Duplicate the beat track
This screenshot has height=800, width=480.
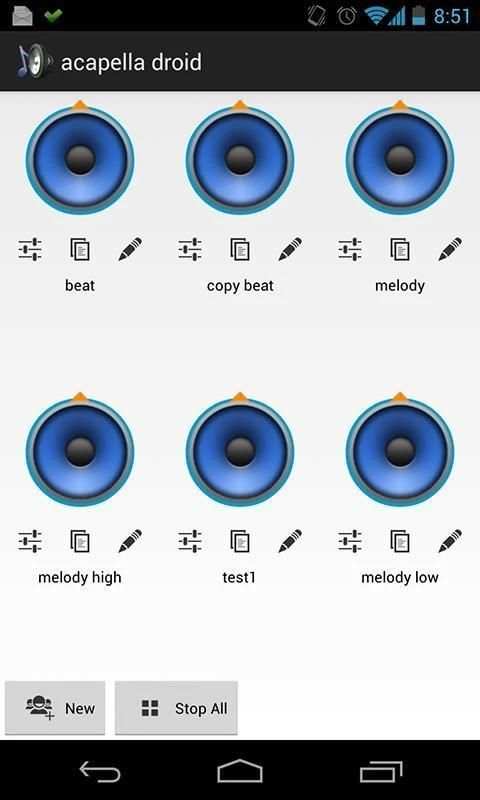[x=80, y=249]
